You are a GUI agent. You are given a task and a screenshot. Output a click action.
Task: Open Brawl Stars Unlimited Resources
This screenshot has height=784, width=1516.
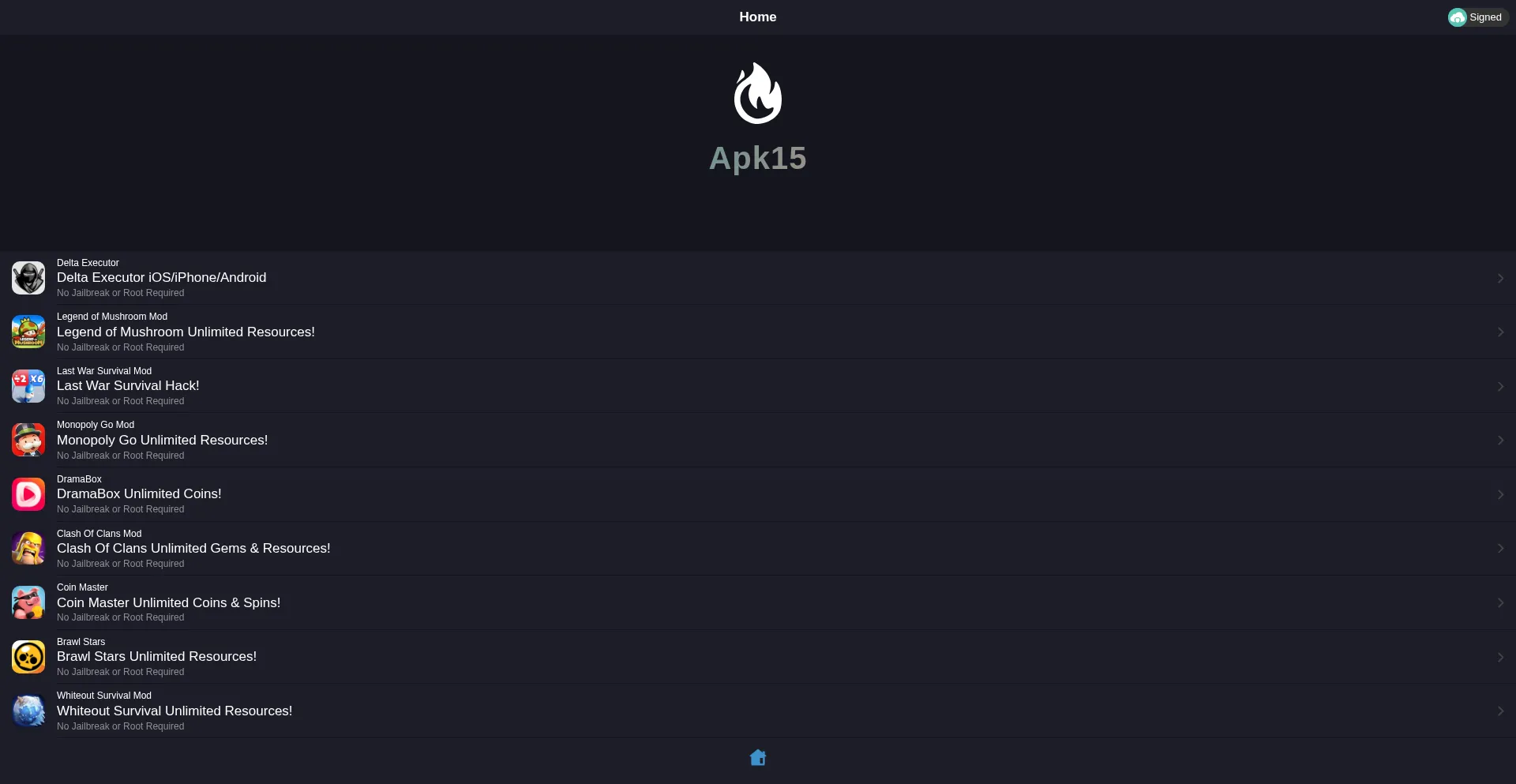[x=156, y=657]
